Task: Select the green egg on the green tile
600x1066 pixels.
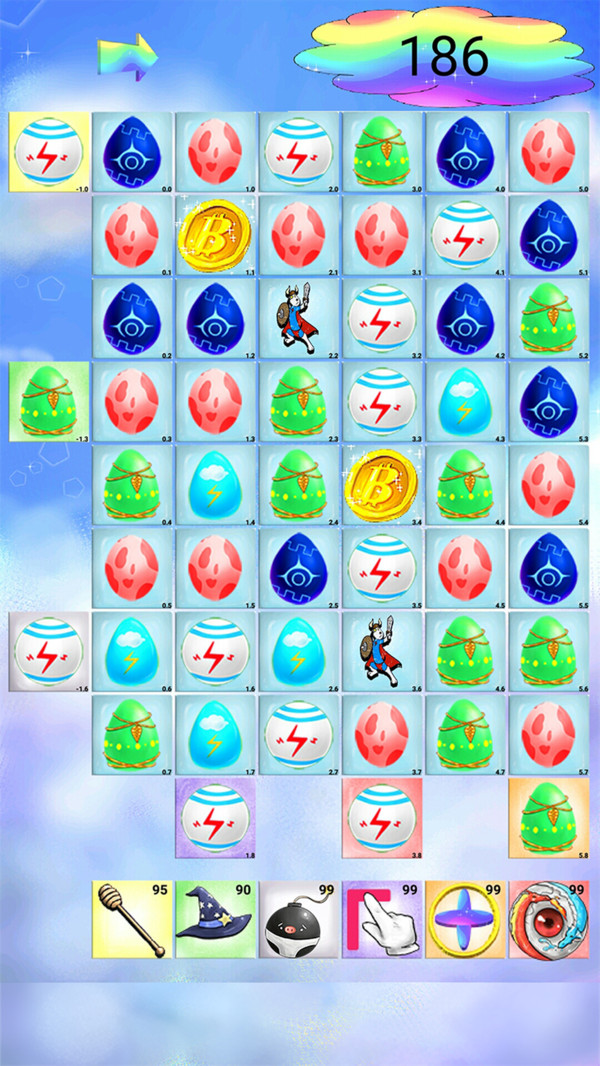Action: click(x=49, y=401)
